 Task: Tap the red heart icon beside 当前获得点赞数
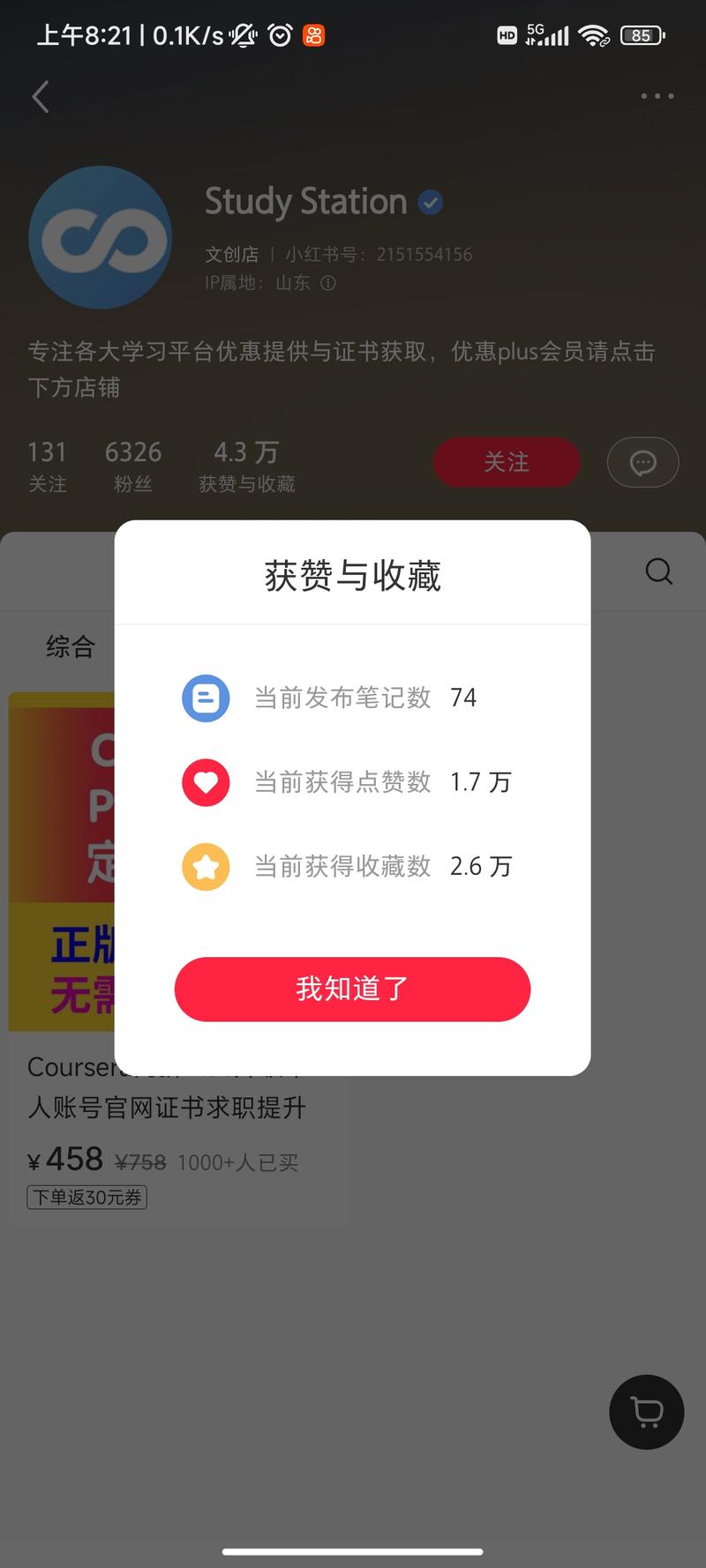(206, 782)
